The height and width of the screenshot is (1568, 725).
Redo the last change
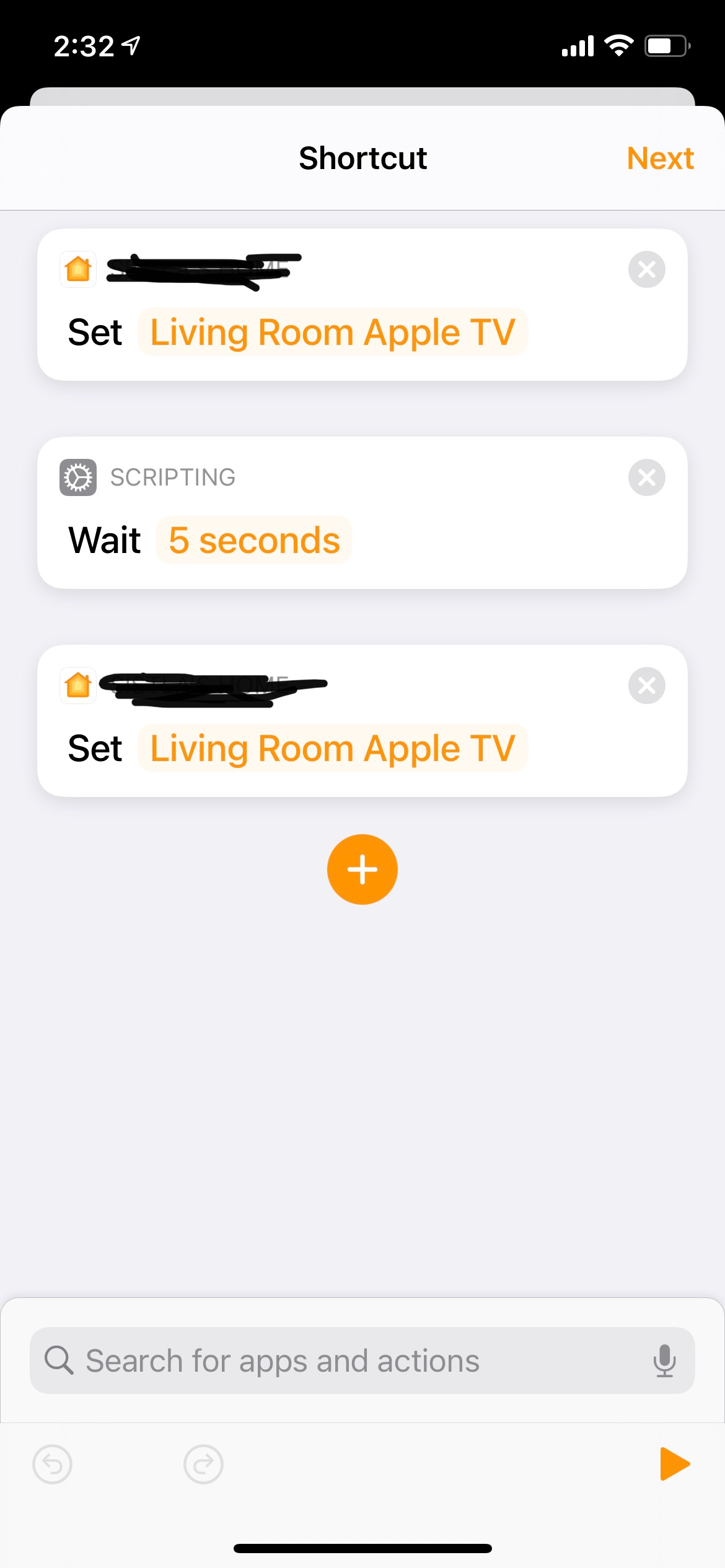[203, 1465]
